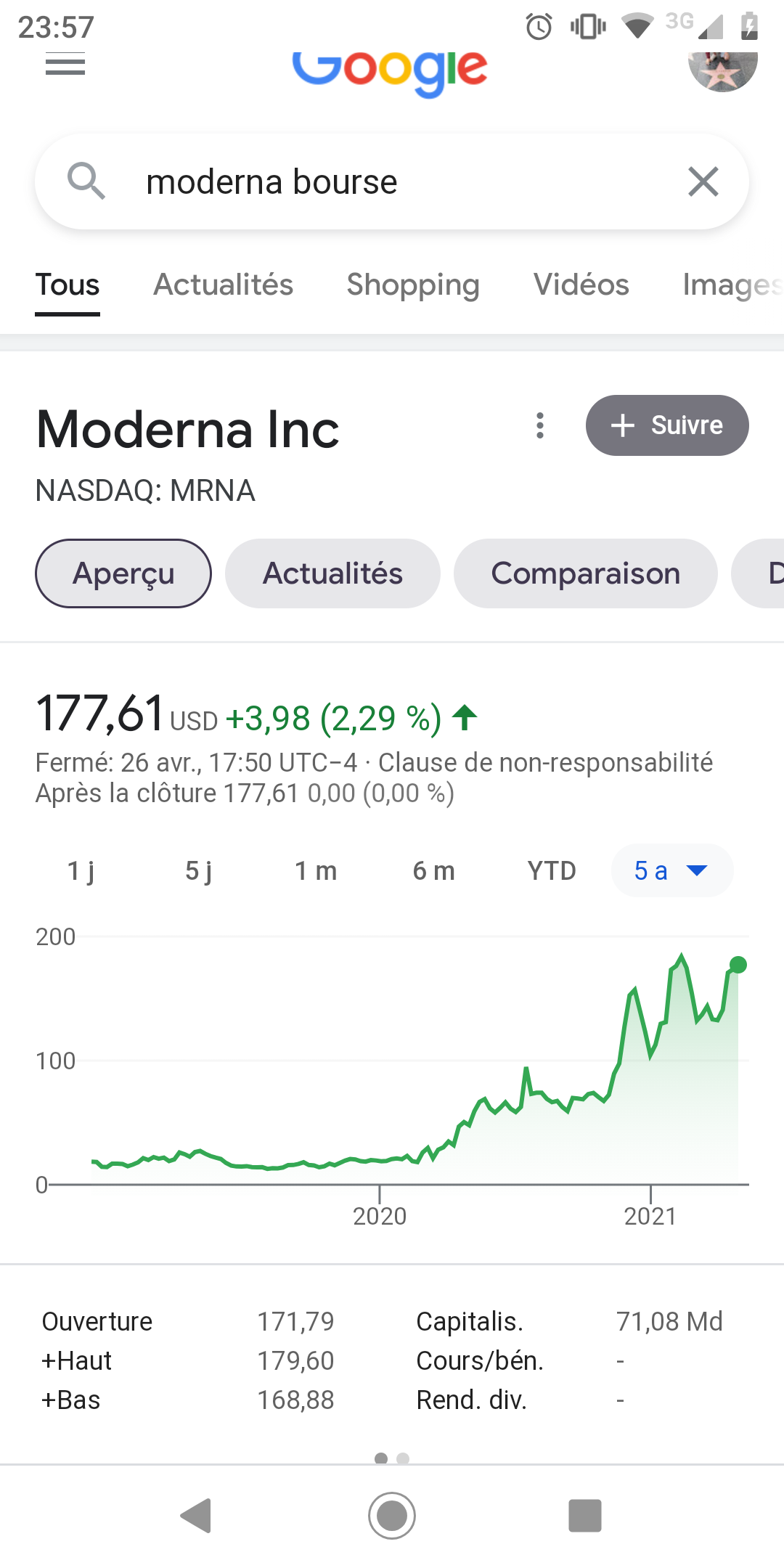Show the YTD chart range
Viewport: 784px width, 1568px height.
552,870
